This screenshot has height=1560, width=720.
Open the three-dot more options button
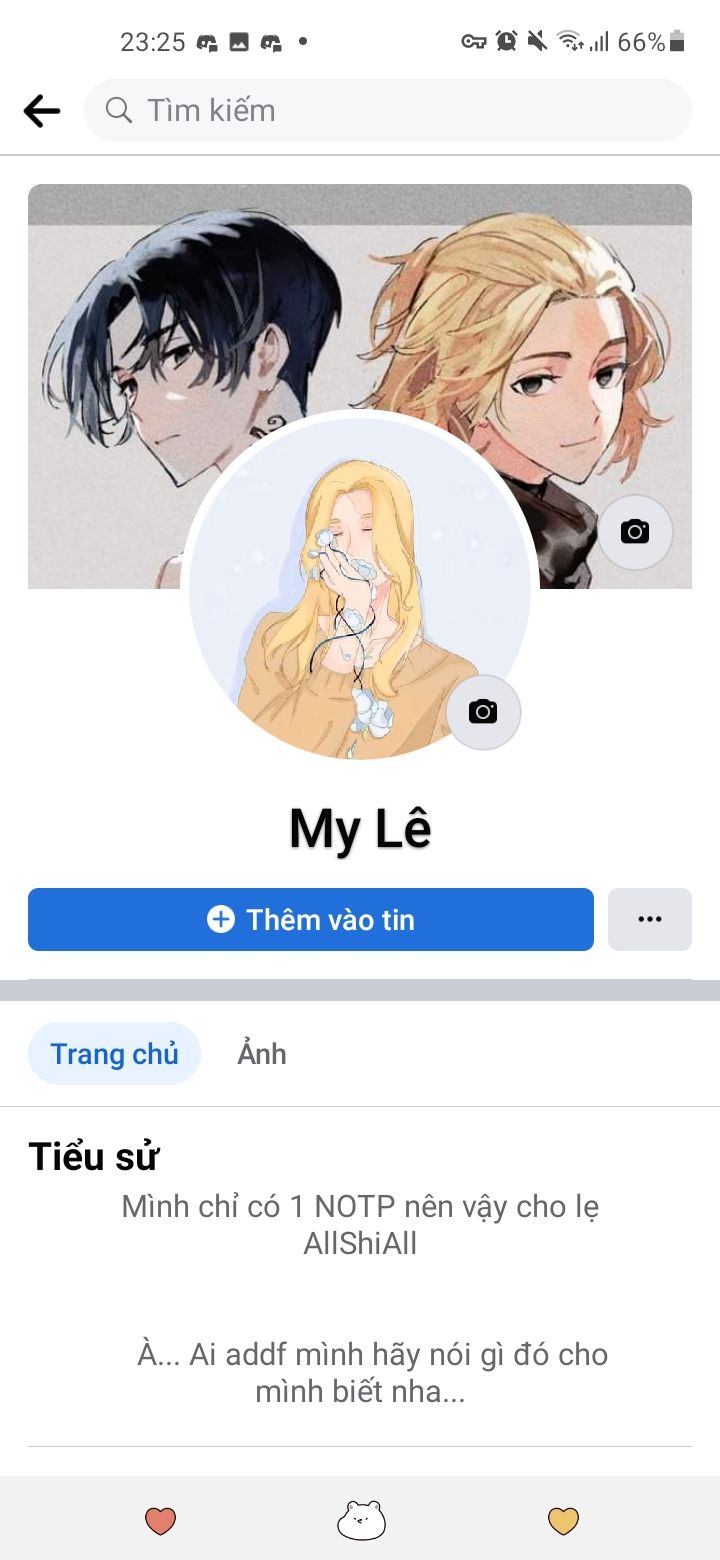650,919
